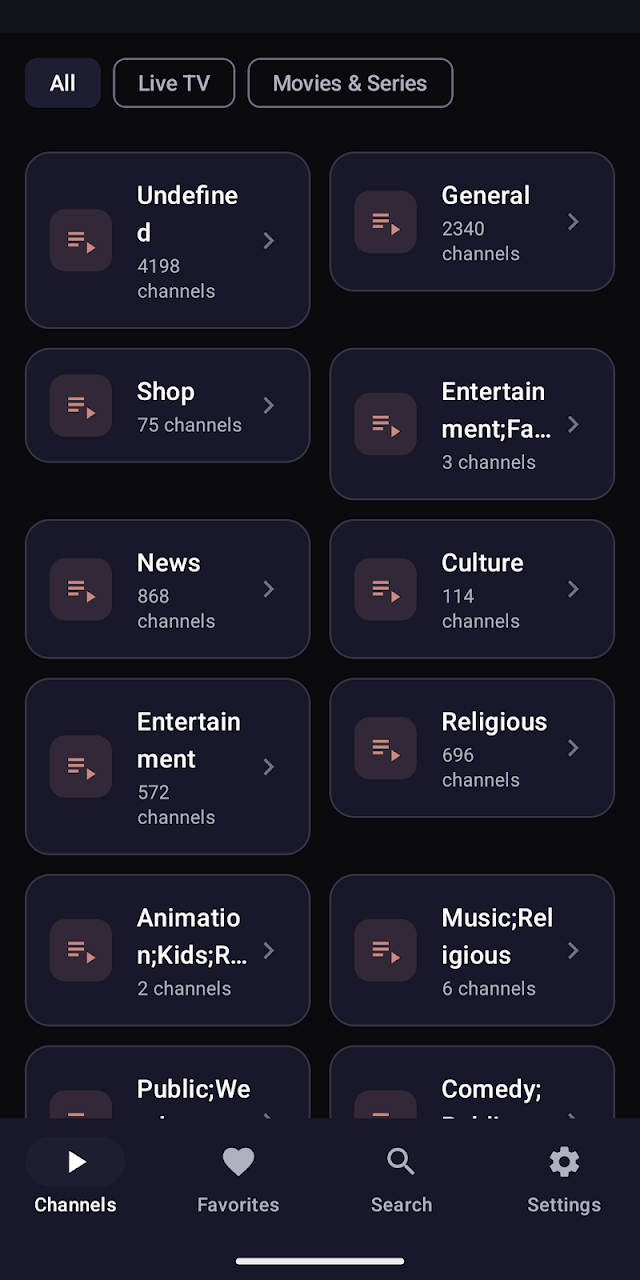Image resolution: width=640 pixels, height=1280 pixels.
Task: Filter by Live TV
Action: tap(174, 83)
